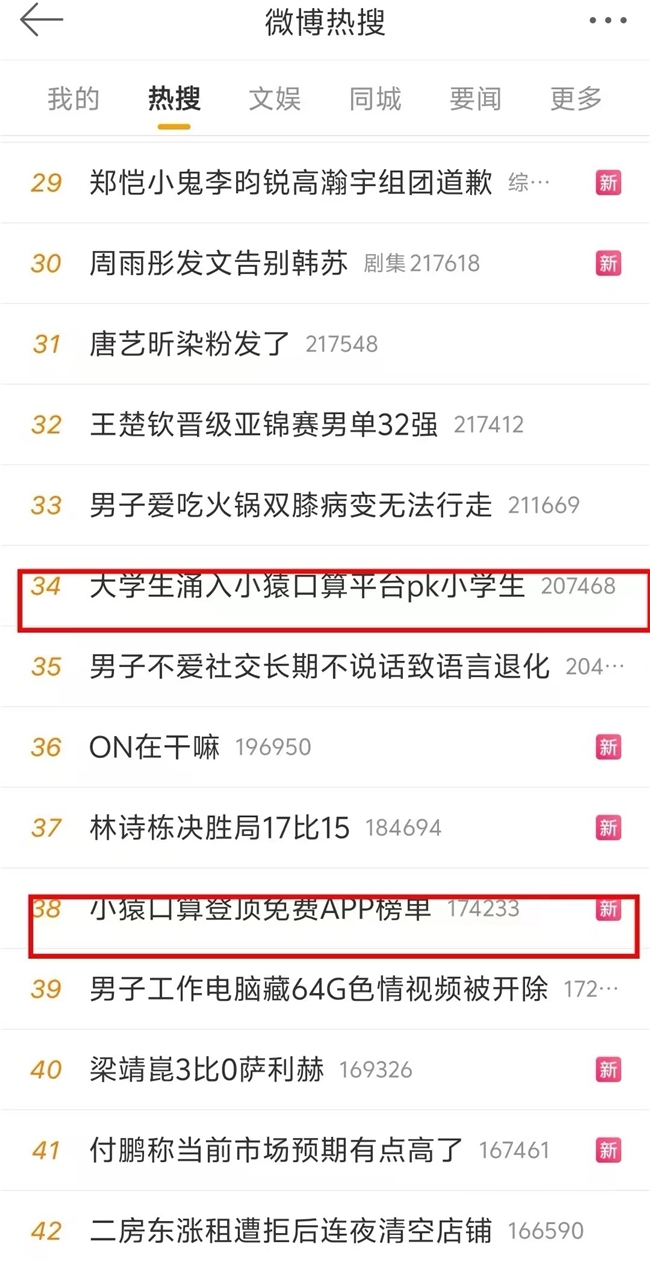
Task: Select the 同城 tab
Action: click(x=375, y=98)
